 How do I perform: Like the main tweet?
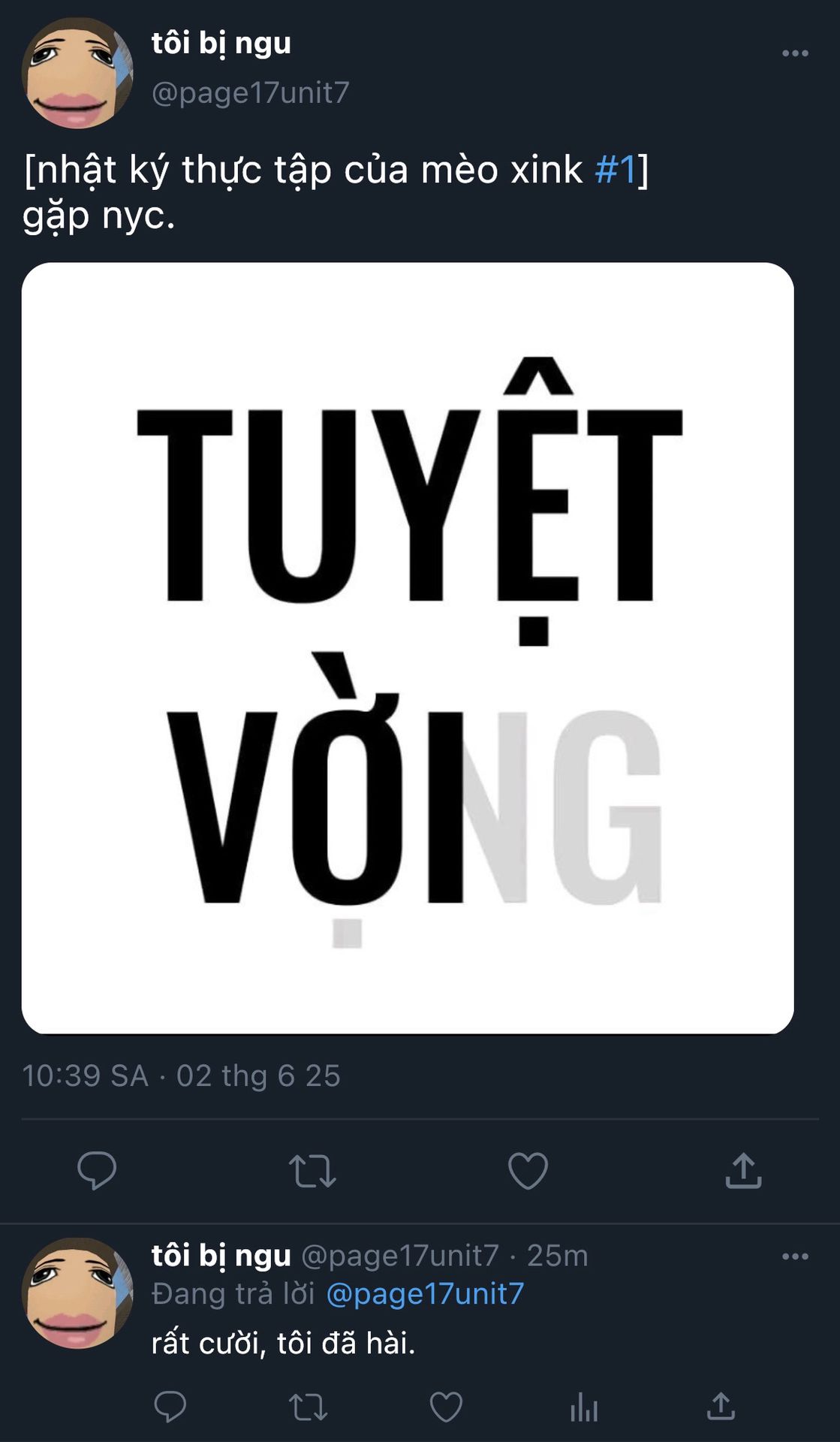click(528, 1170)
